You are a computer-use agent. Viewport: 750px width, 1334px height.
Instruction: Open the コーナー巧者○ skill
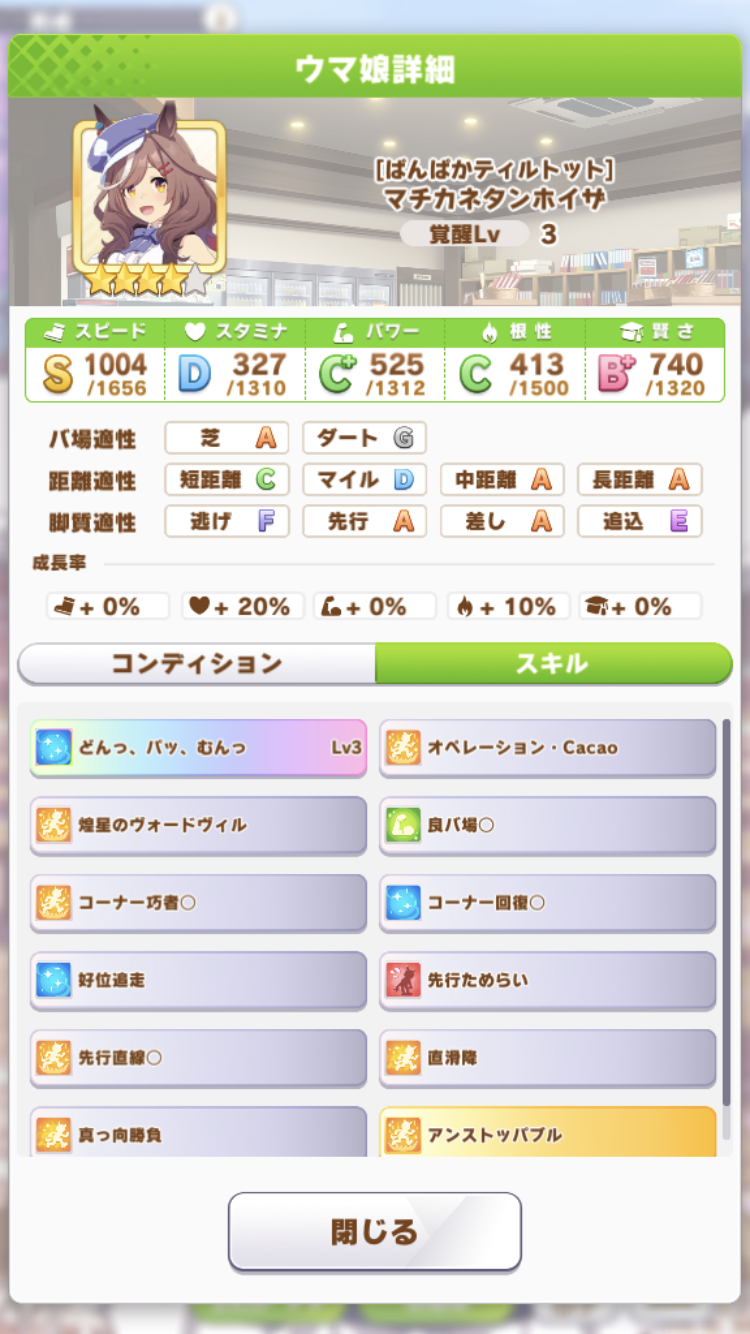[x=198, y=902]
